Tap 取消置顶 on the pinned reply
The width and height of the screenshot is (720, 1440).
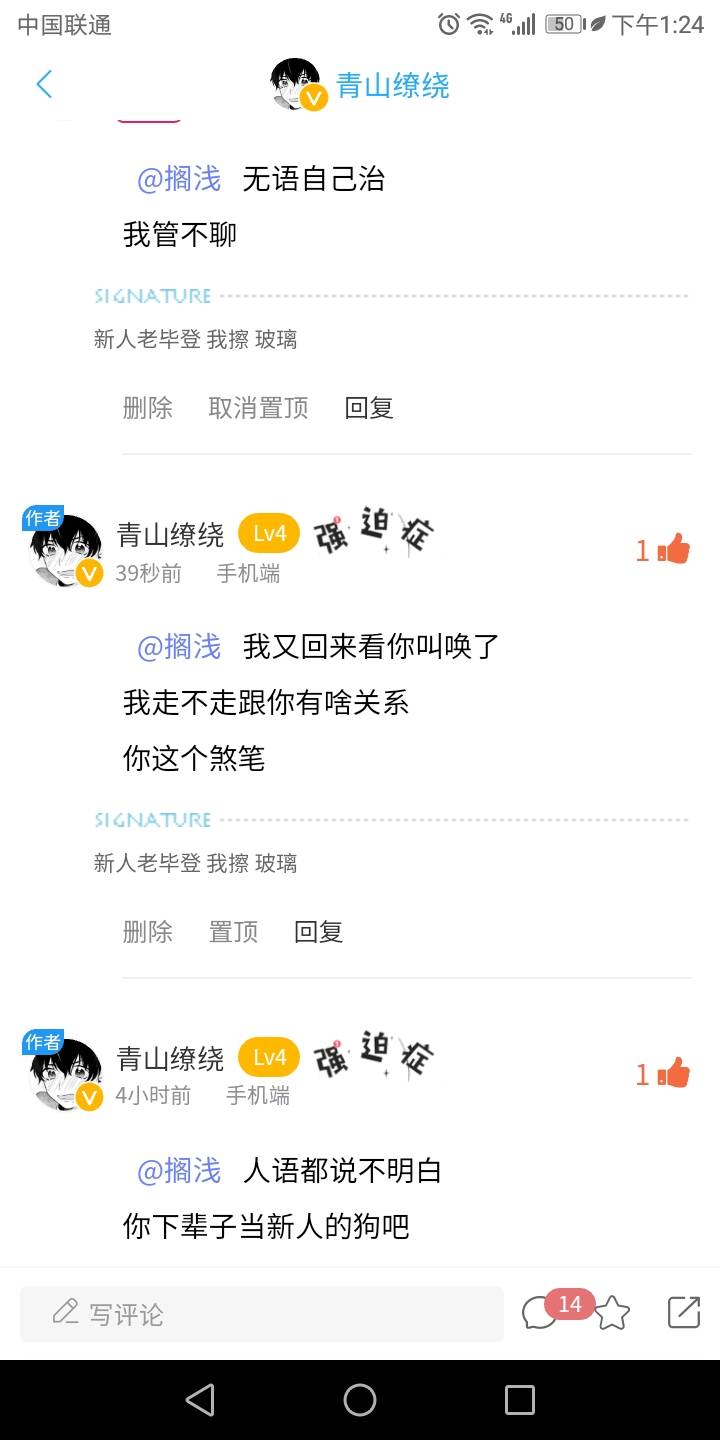coord(258,408)
